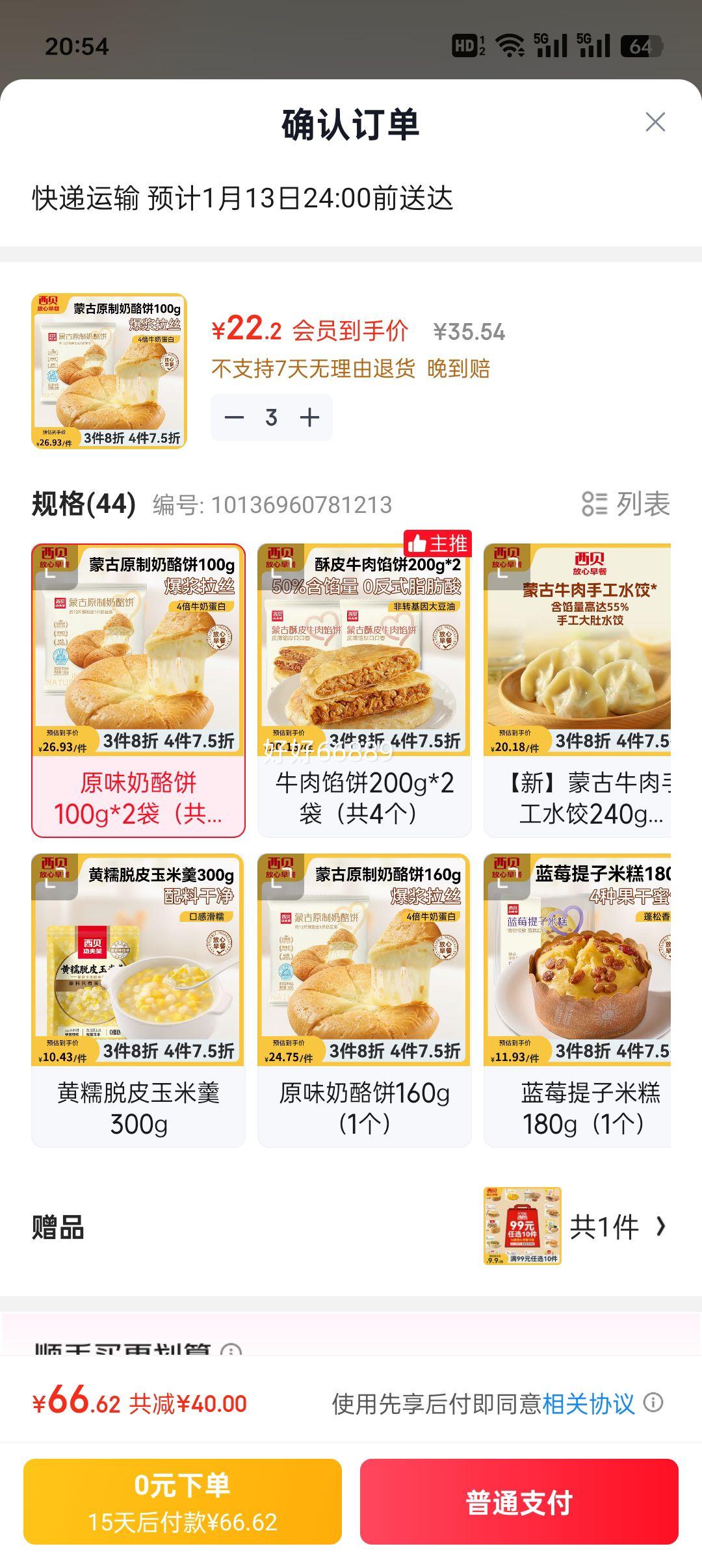This screenshot has width=702, height=1568.
Task: Choose 原味奶酪饼160g（1个）
Action: pos(364,1000)
